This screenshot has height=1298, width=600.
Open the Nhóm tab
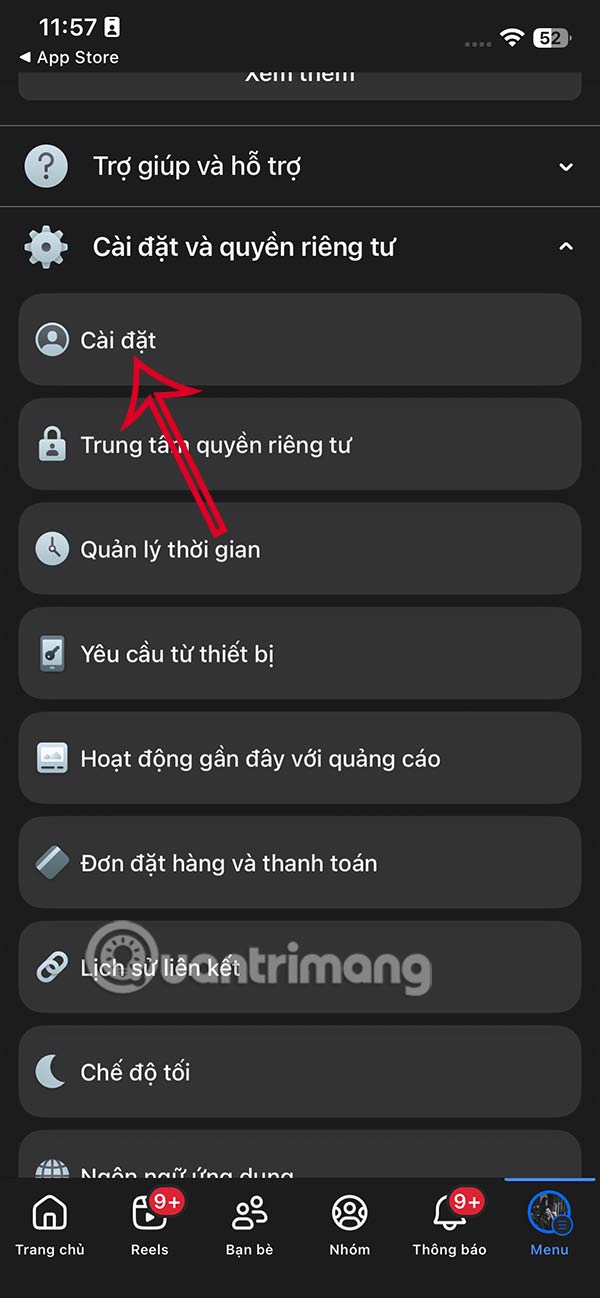(349, 1226)
